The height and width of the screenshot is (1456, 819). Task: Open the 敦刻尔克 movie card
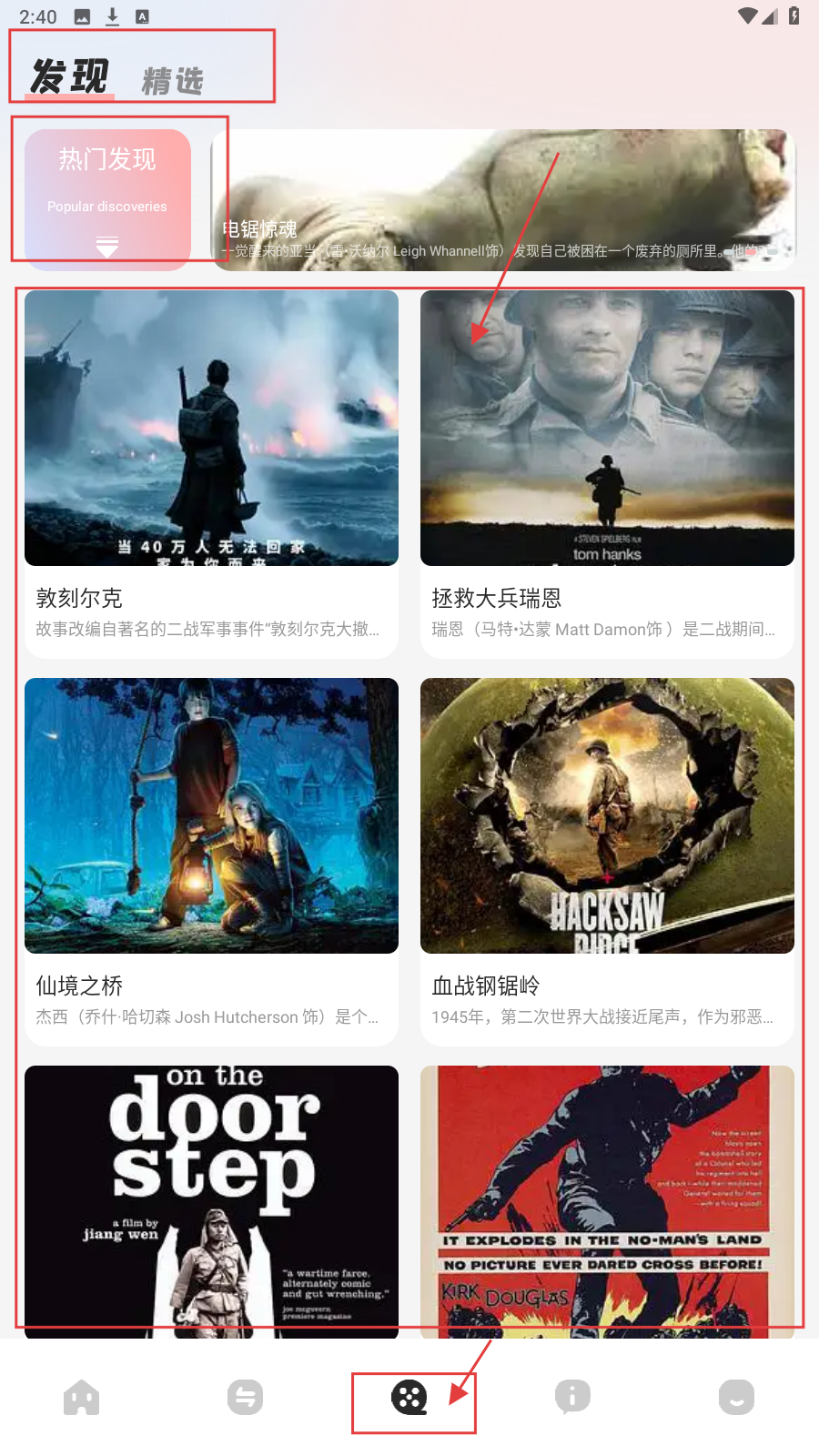pyautogui.click(x=211, y=473)
